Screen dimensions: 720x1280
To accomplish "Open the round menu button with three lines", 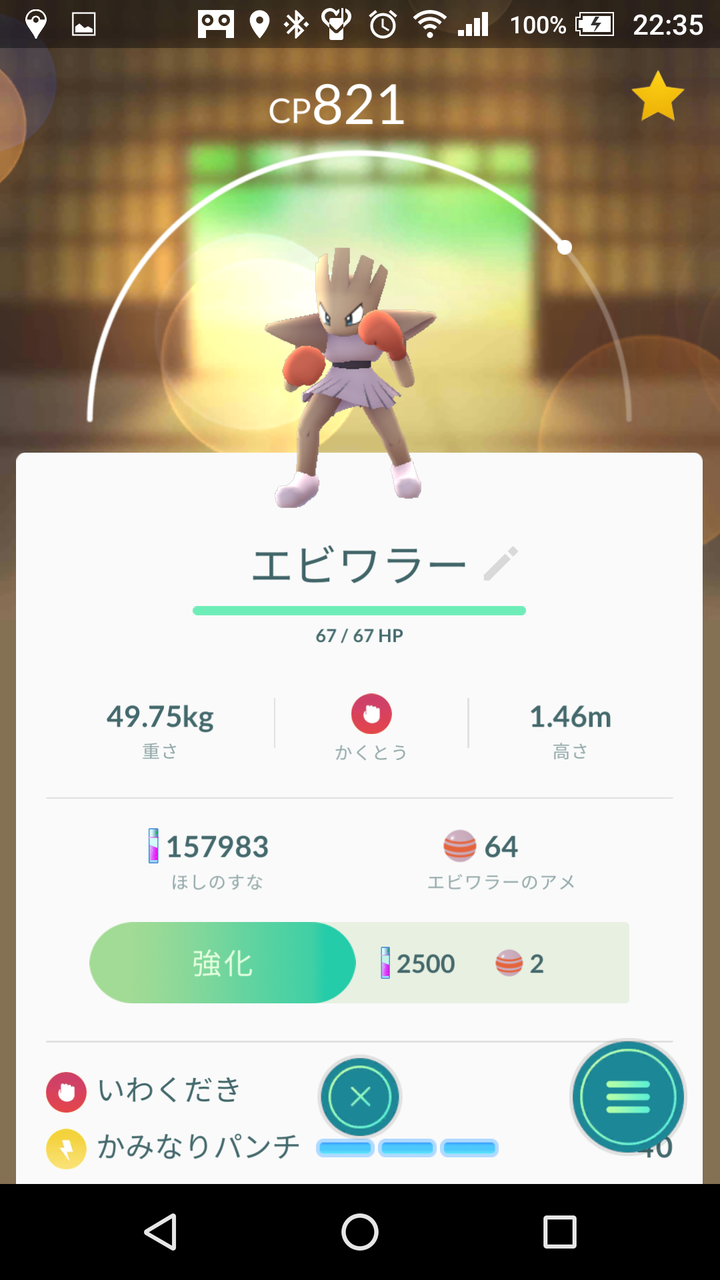I will pos(628,1097).
